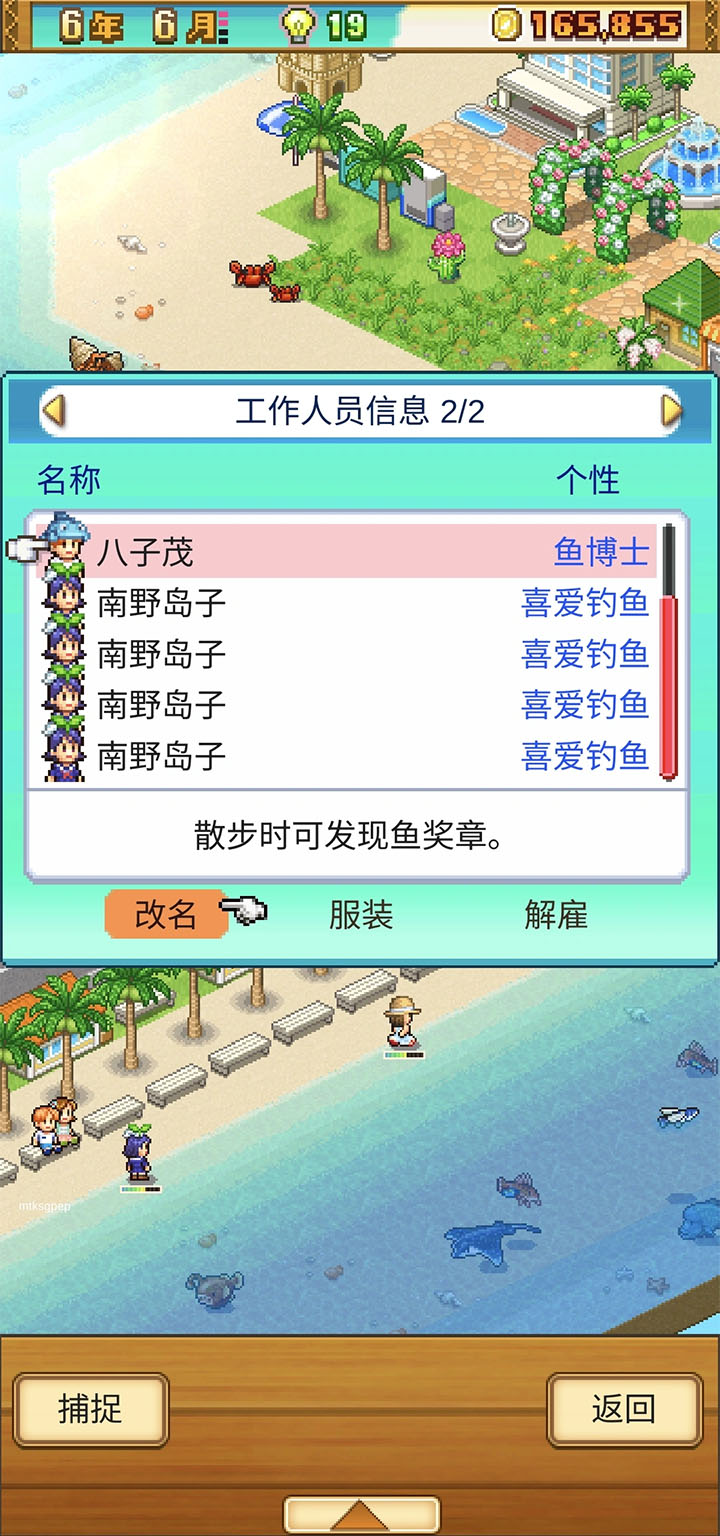
Task: Open the 服装 outfit option
Action: [361, 914]
